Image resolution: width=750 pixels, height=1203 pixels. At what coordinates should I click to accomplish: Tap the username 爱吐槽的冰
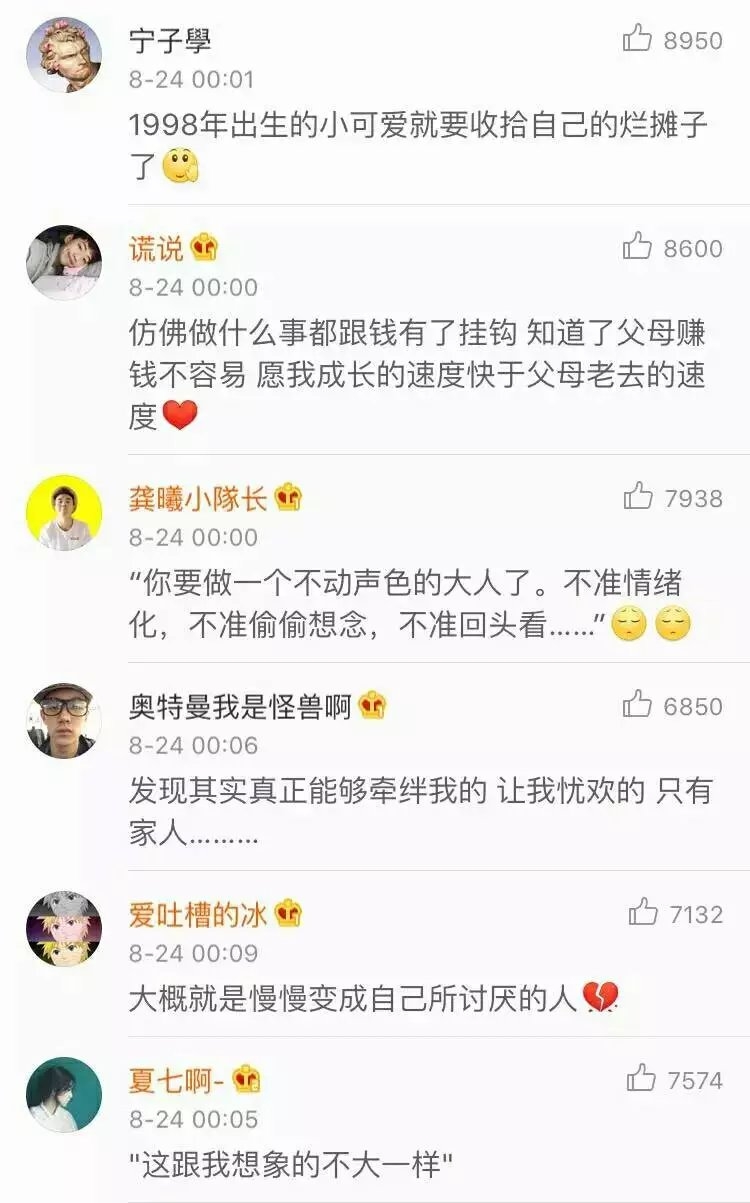tap(198, 914)
